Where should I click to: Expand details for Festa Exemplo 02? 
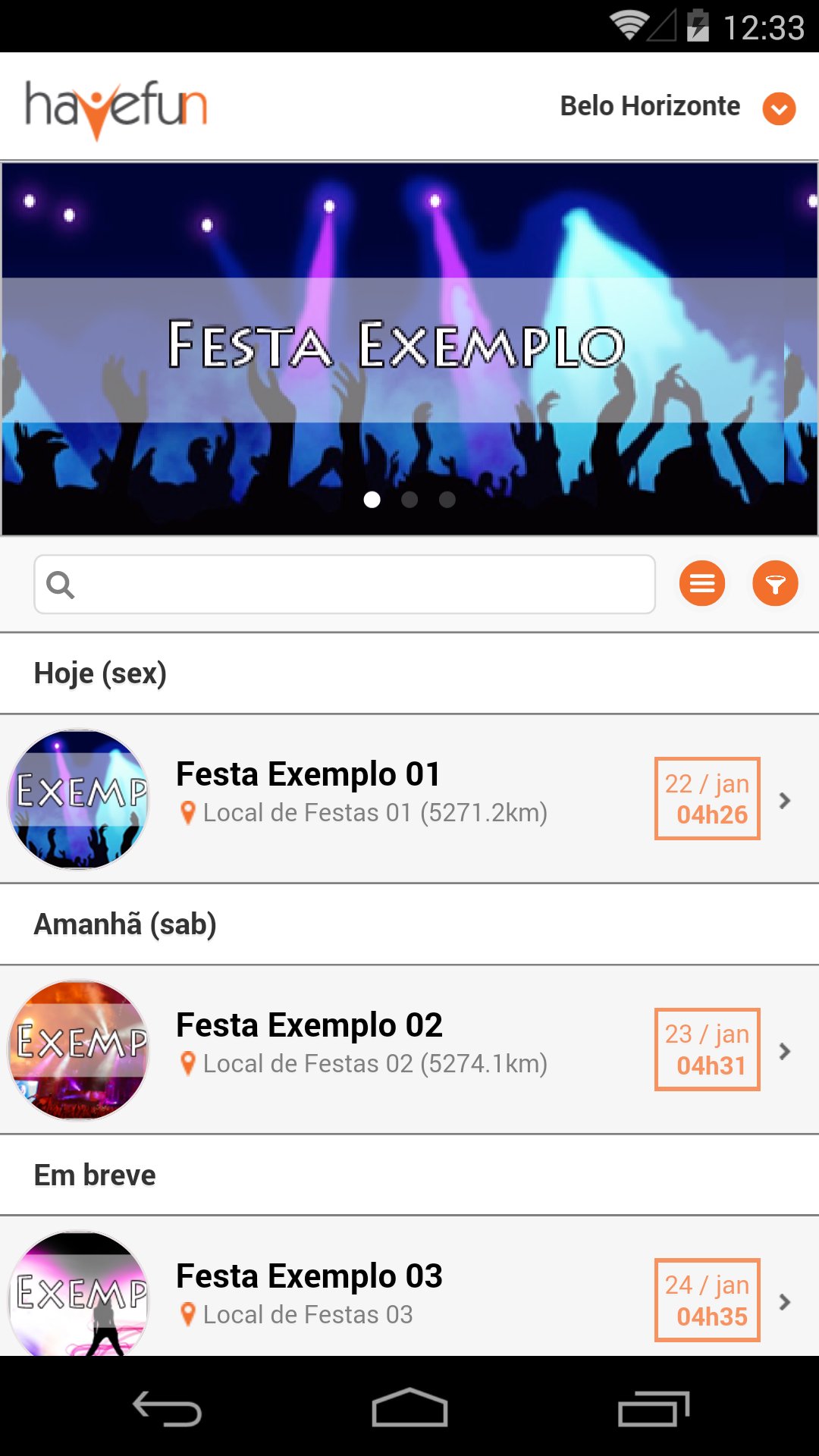point(784,1051)
